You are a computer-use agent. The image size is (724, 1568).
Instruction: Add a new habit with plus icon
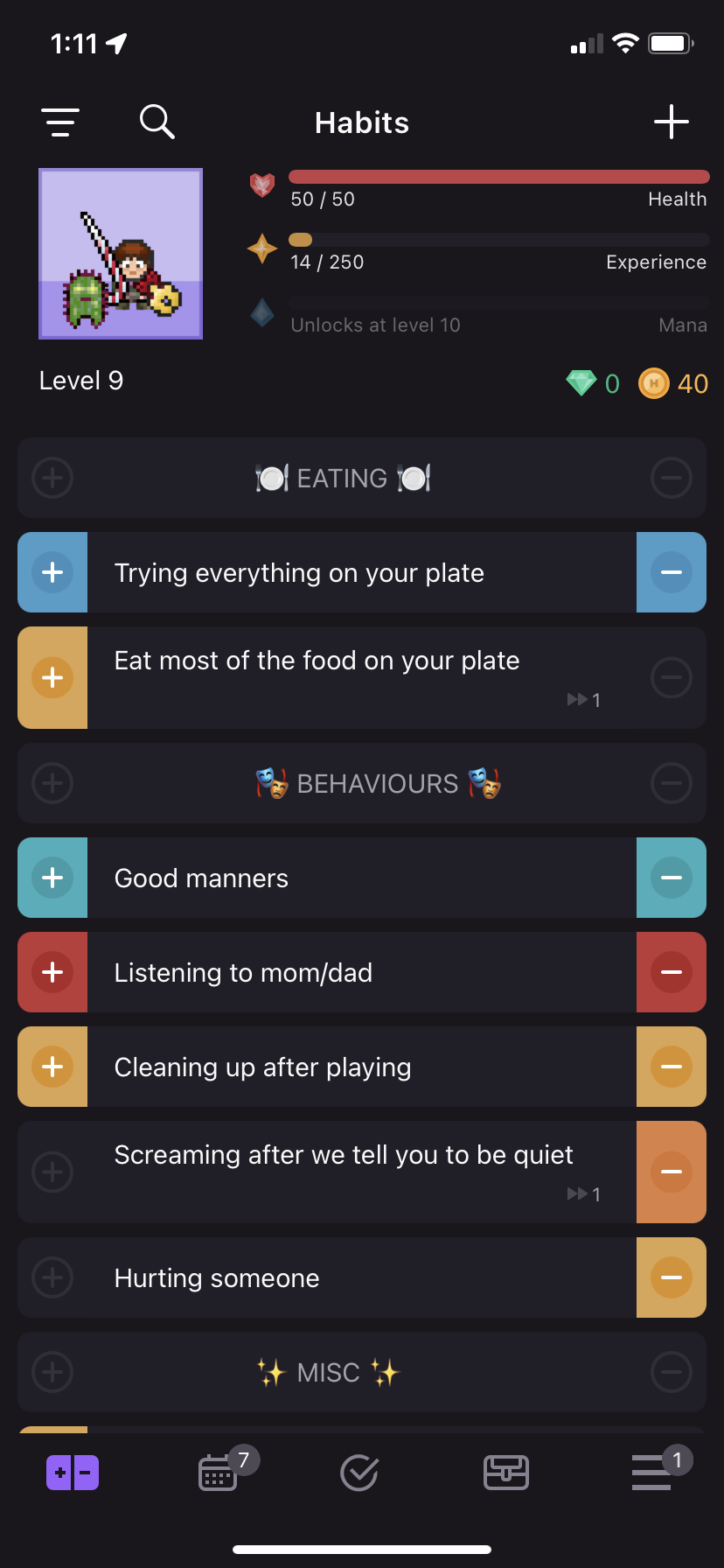672,122
